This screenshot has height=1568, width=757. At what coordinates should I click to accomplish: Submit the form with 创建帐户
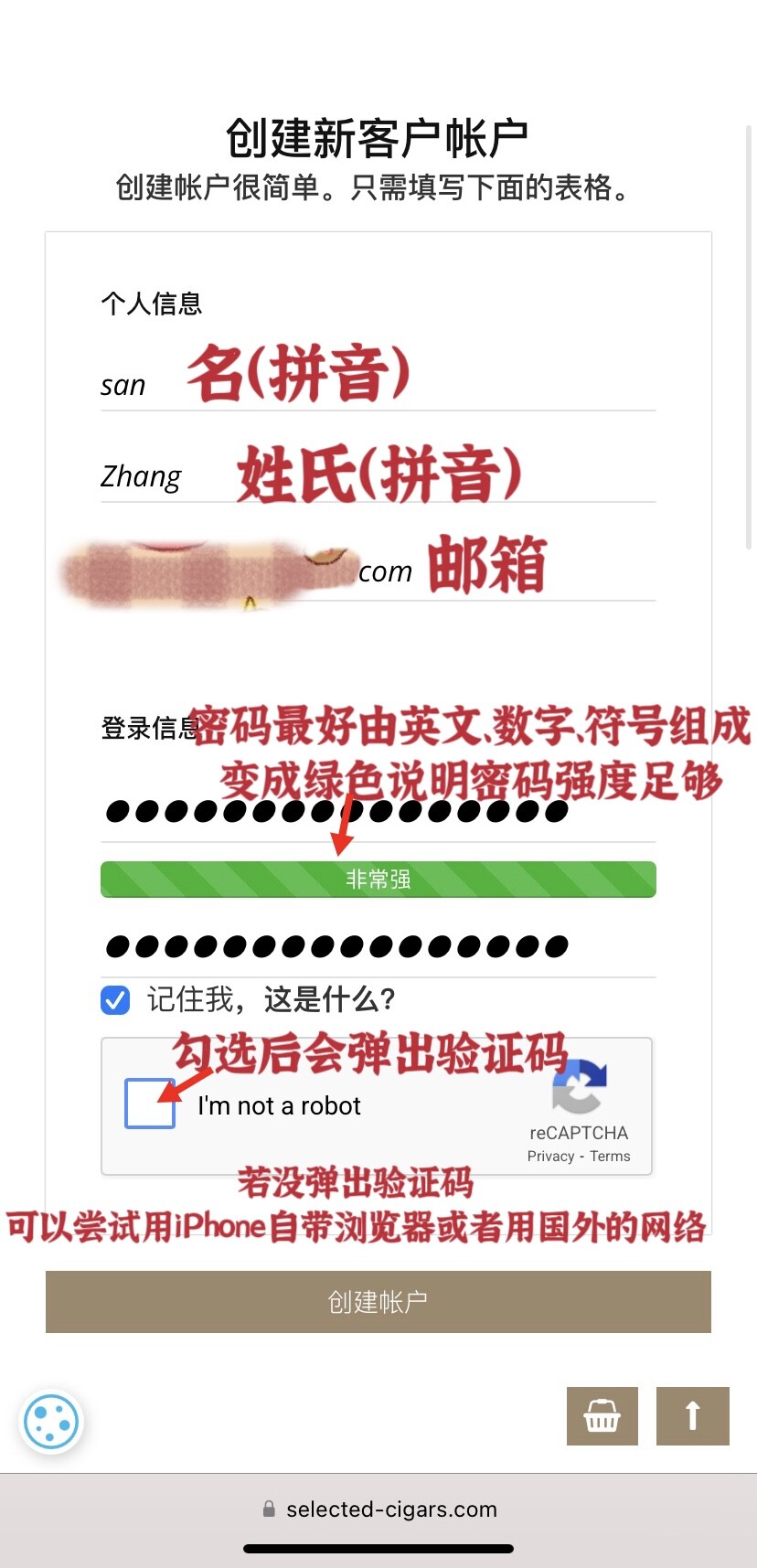(378, 1302)
